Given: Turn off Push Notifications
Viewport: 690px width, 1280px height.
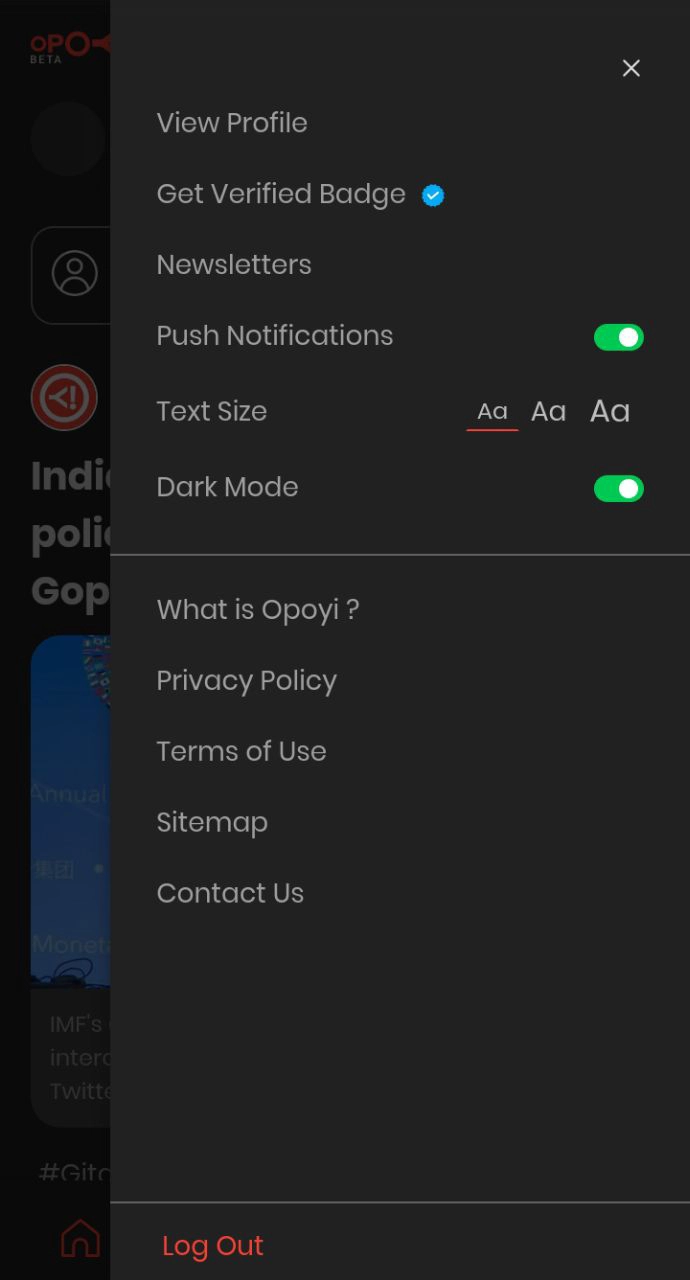Looking at the screenshot, I should pos(618,337).
